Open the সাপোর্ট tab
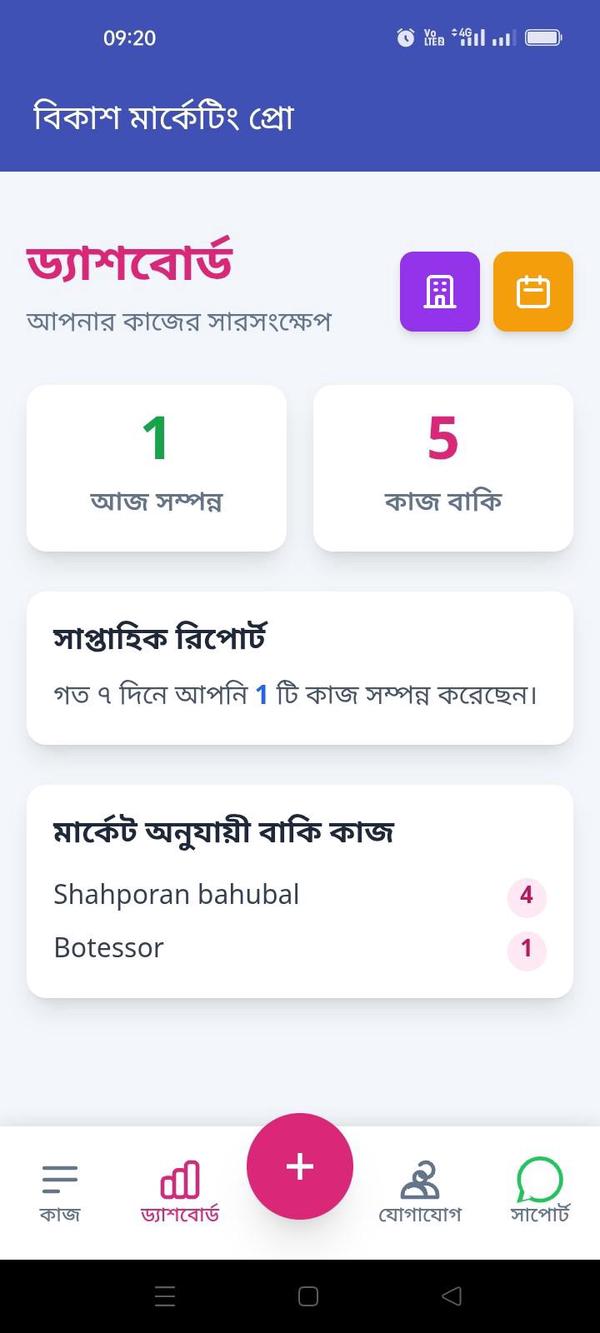This screenshot has height=1333, width=600. 540,1193
